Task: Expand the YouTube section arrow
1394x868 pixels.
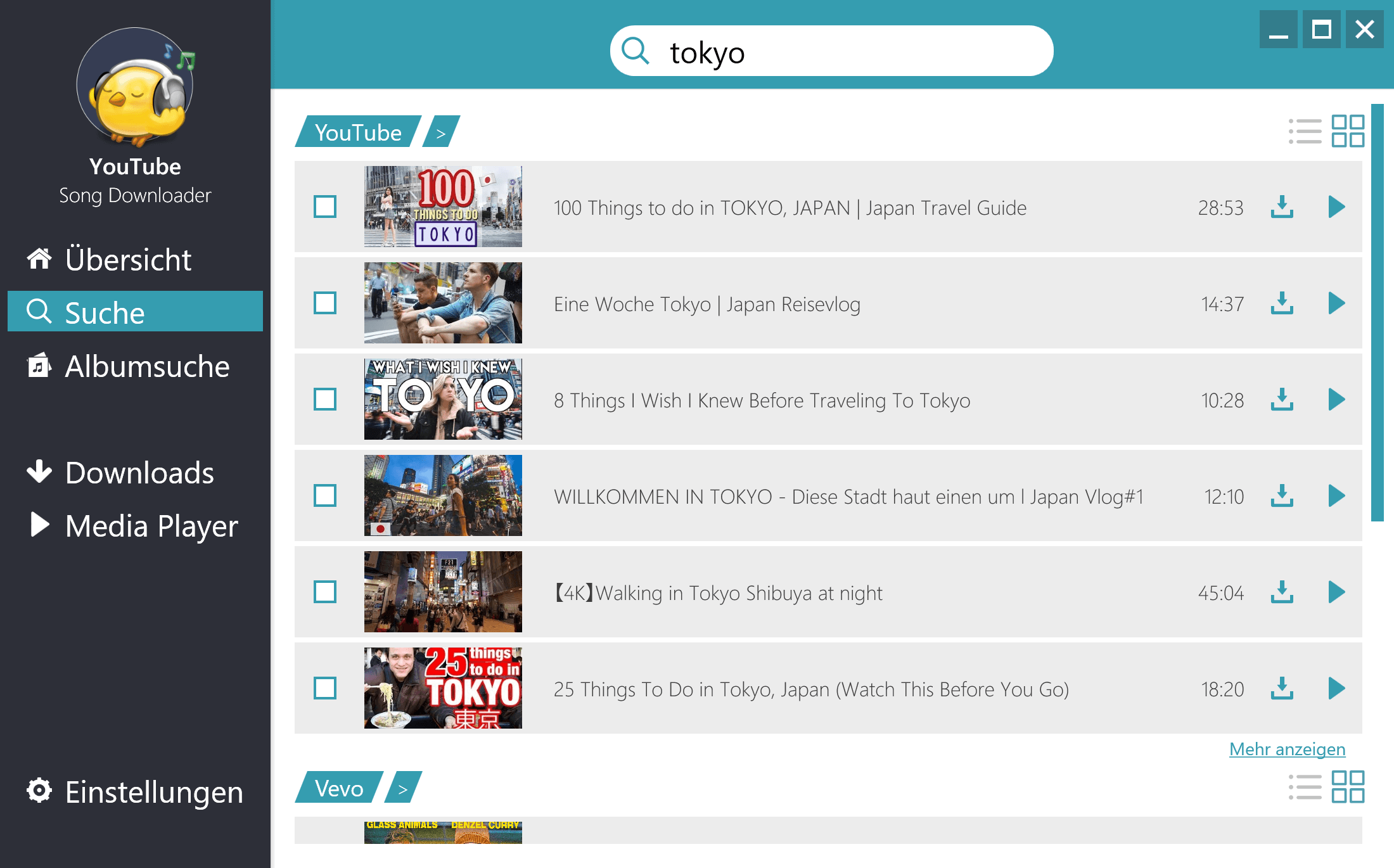Action: point(441,132)
